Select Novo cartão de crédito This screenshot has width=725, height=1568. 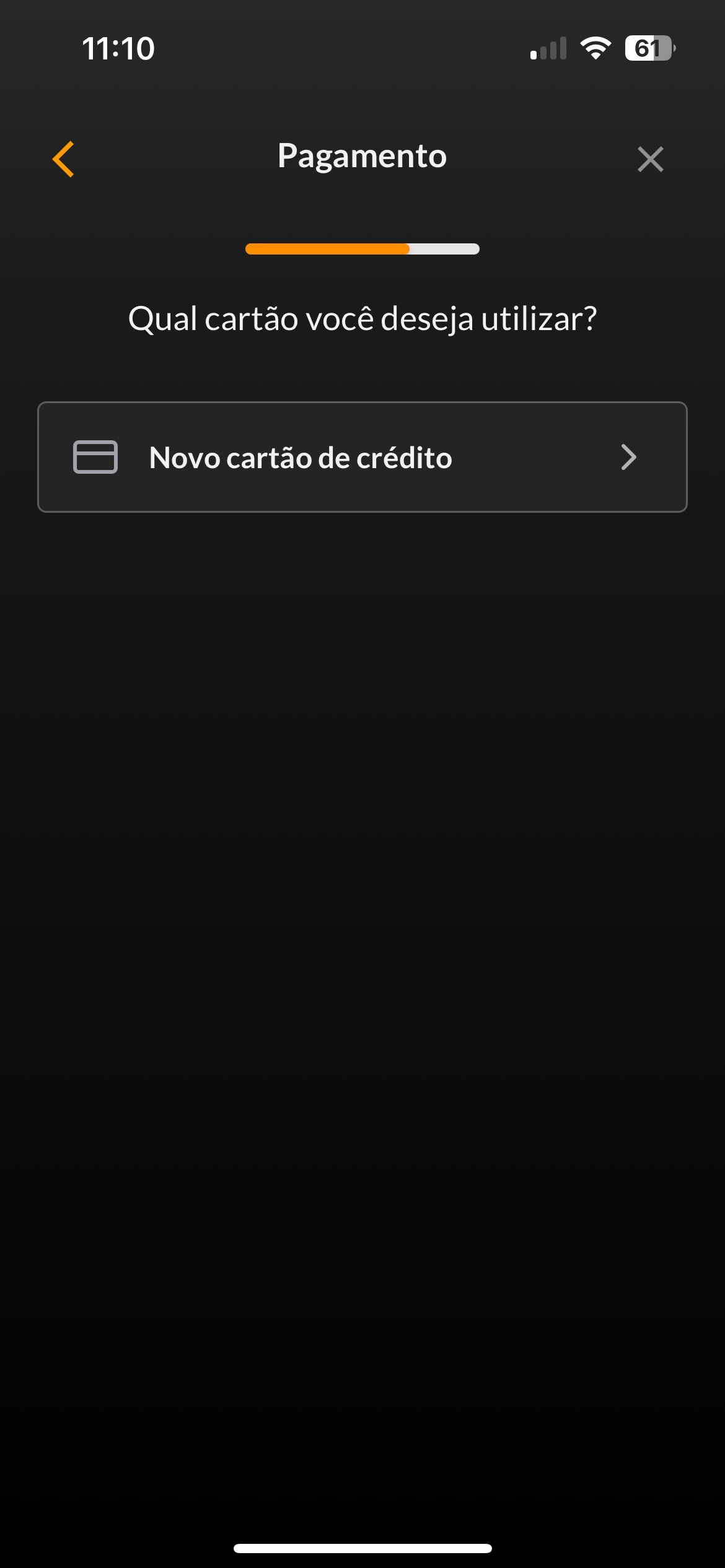pos(362,457)
